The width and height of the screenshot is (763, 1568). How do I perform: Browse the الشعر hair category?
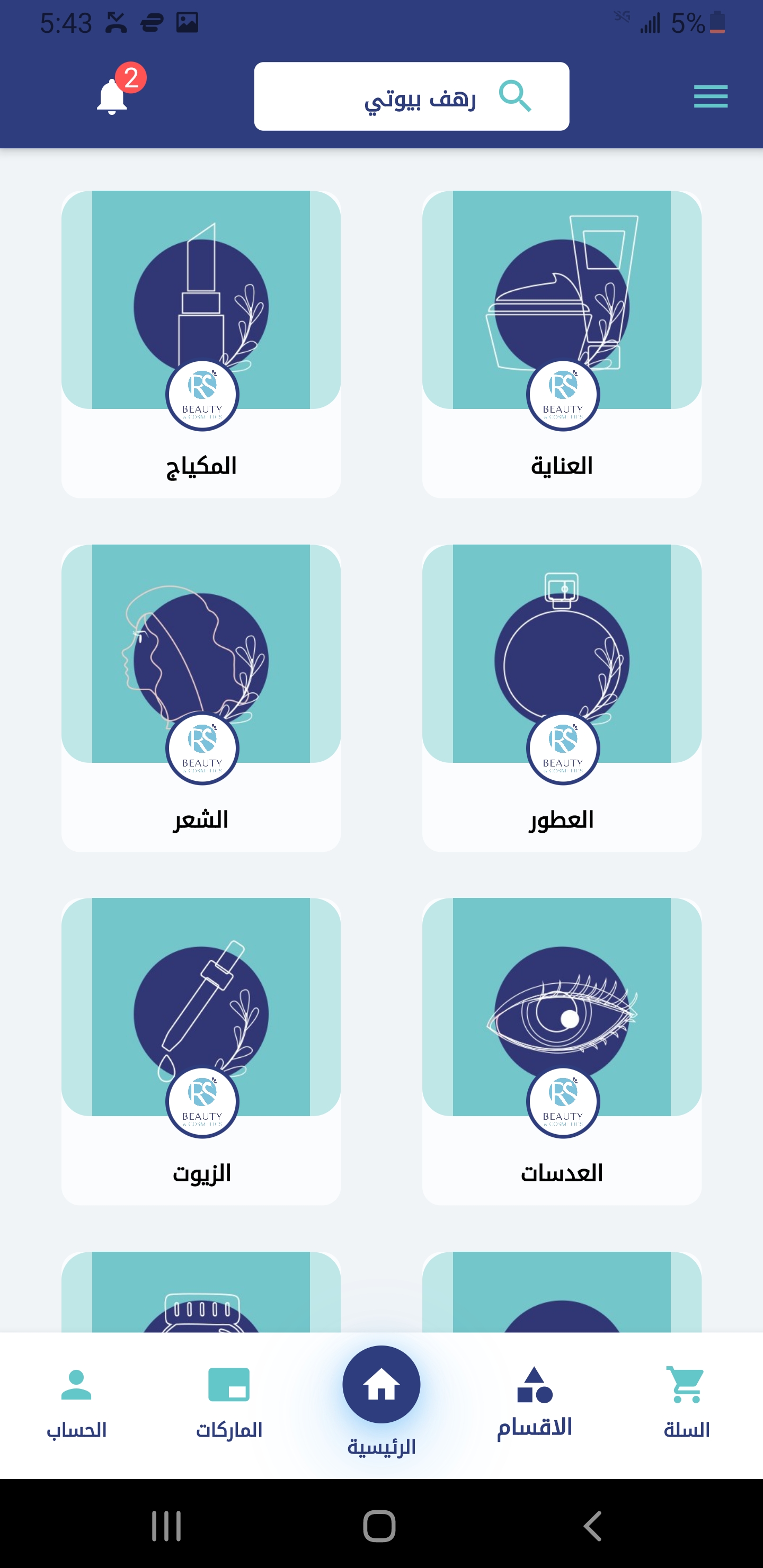201,698
